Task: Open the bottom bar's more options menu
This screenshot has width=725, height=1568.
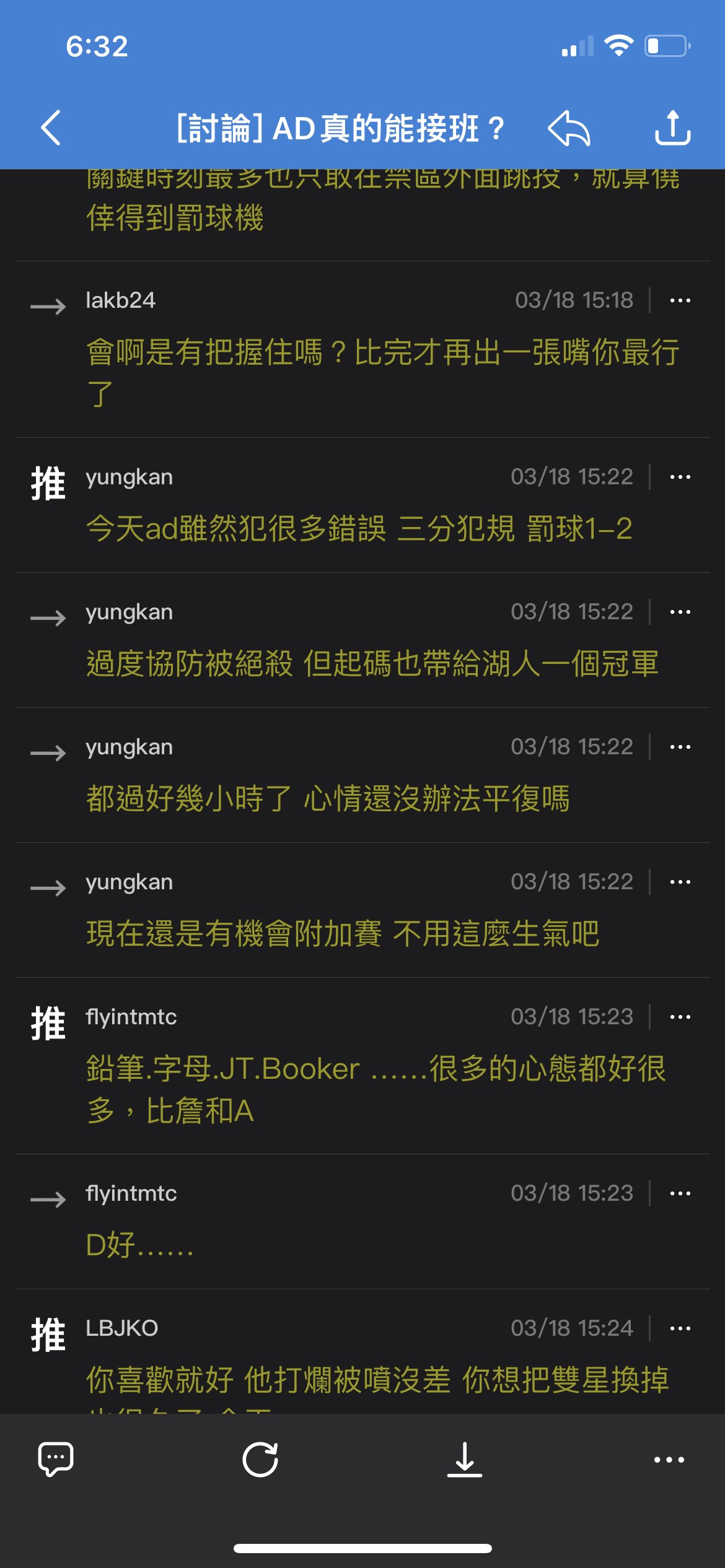Action: click(x=669, y=1460)
